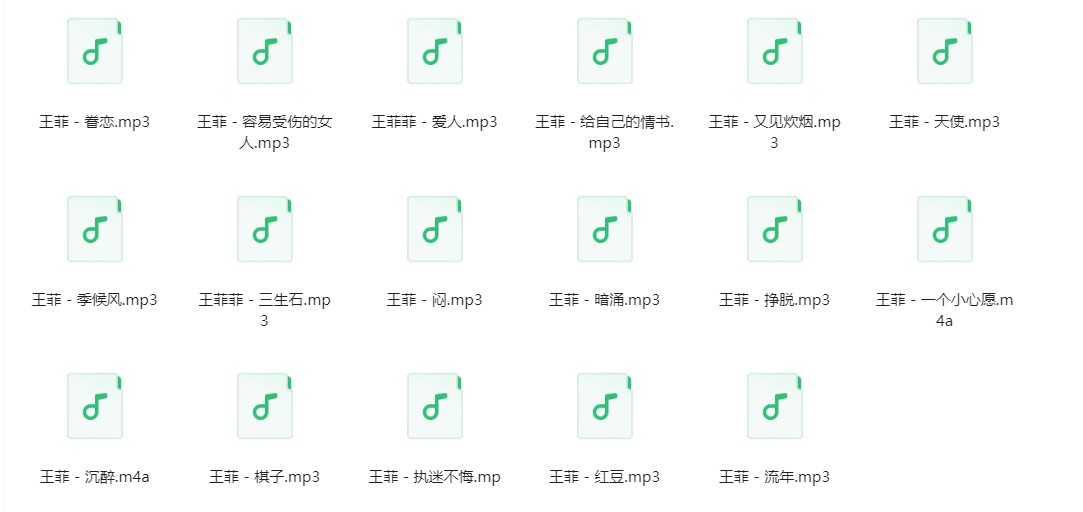Viewport: 1083px width, 512px height.
Task: Select 王菲 - 棋子.mp3
Action: [x=265, y=406]
